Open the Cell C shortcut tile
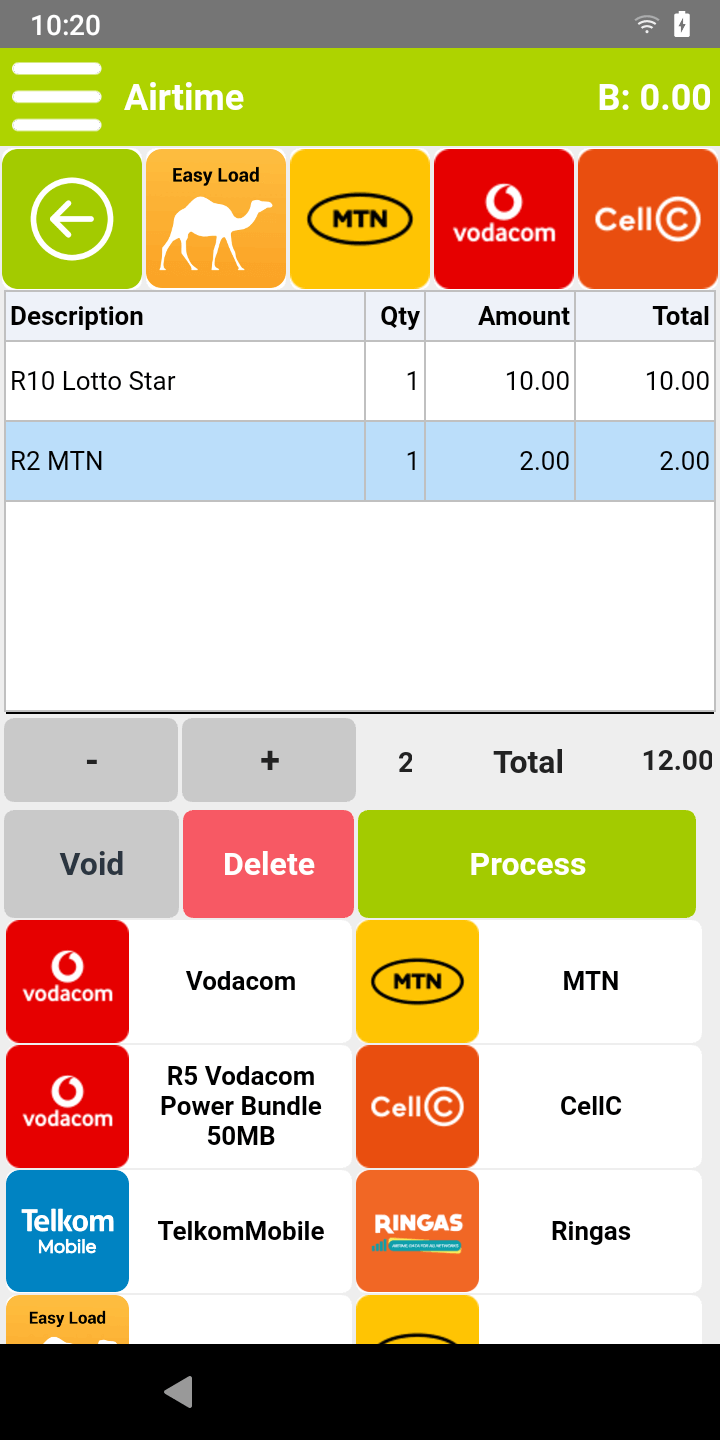This screenshot has width=720, height=1440. click(648, 219)
